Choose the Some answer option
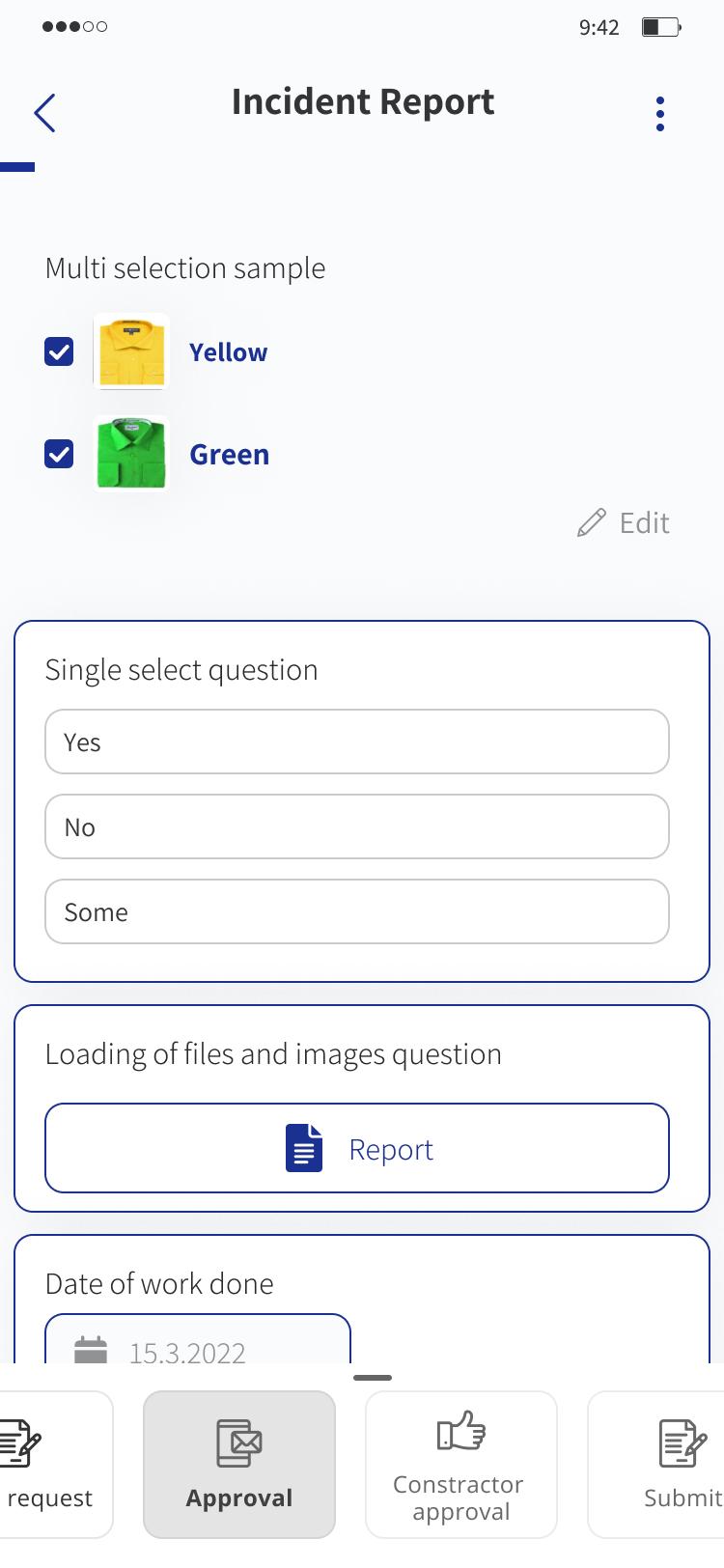This screenshot has height=1568, width=724. pyautogui.click(x=357, y=911)
